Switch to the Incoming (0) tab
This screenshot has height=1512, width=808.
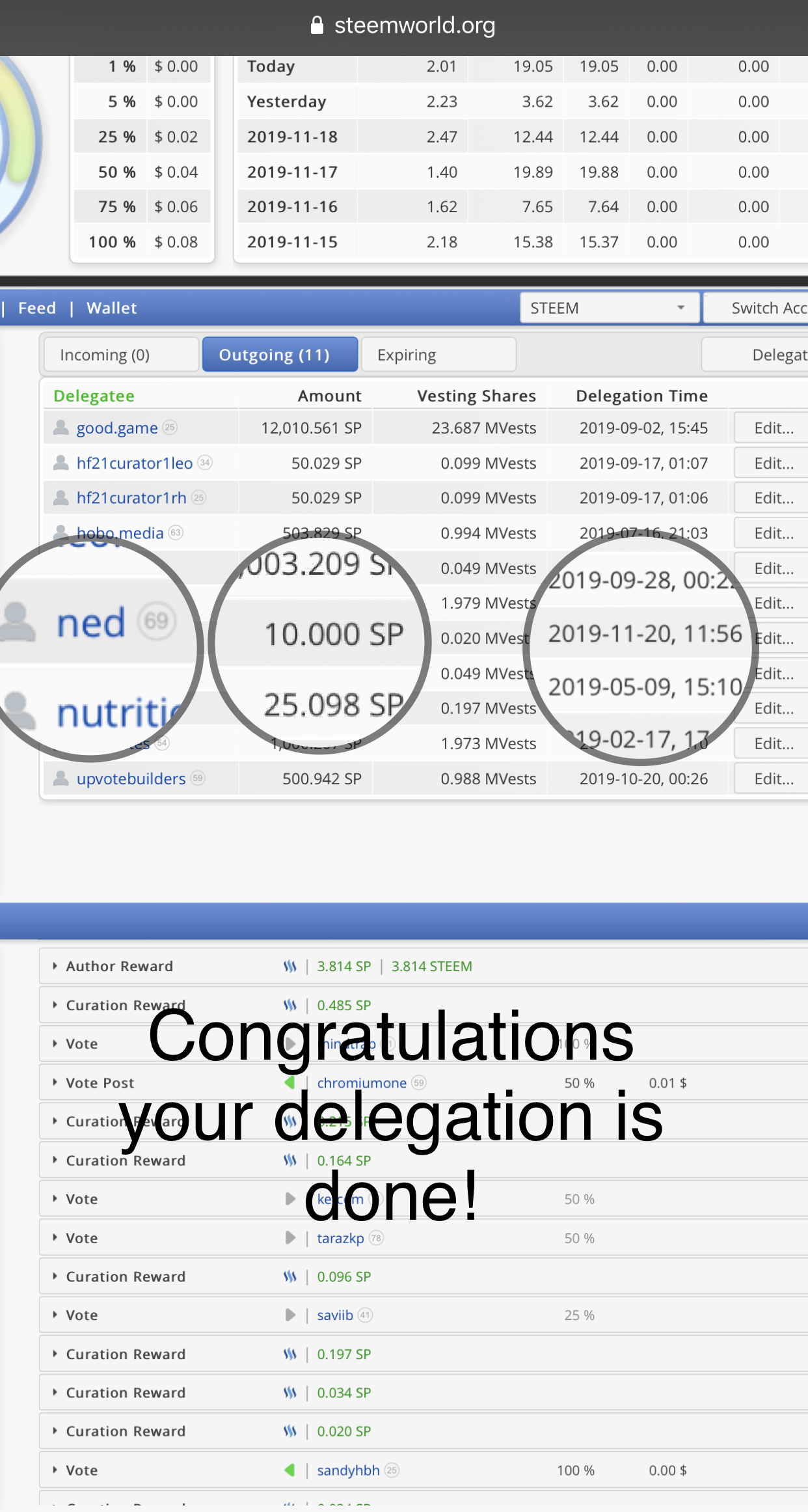point(121,355)
